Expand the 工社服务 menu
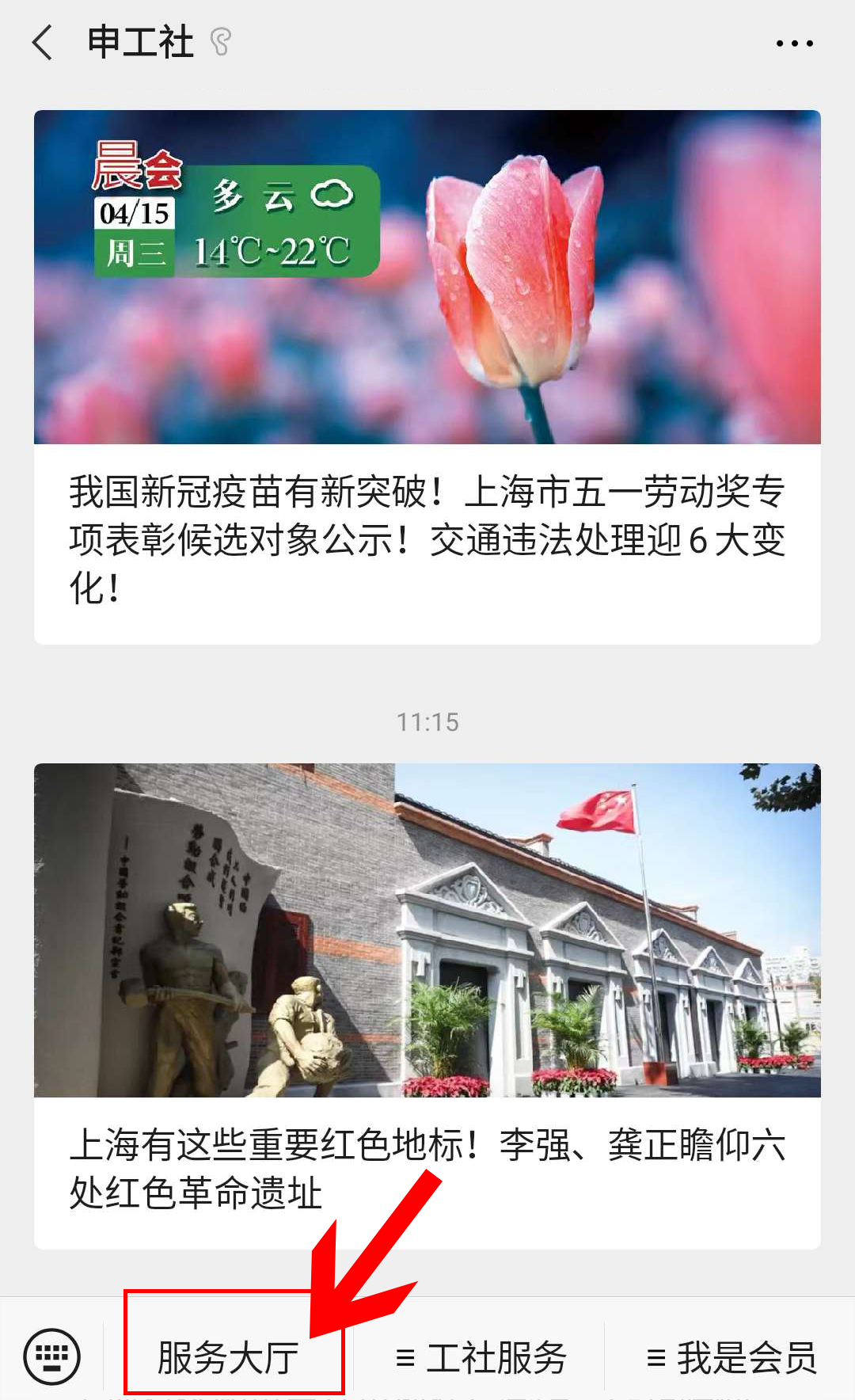Image resolution: width=855 pixels, height=1400 pixels. tap(480, 1357)
